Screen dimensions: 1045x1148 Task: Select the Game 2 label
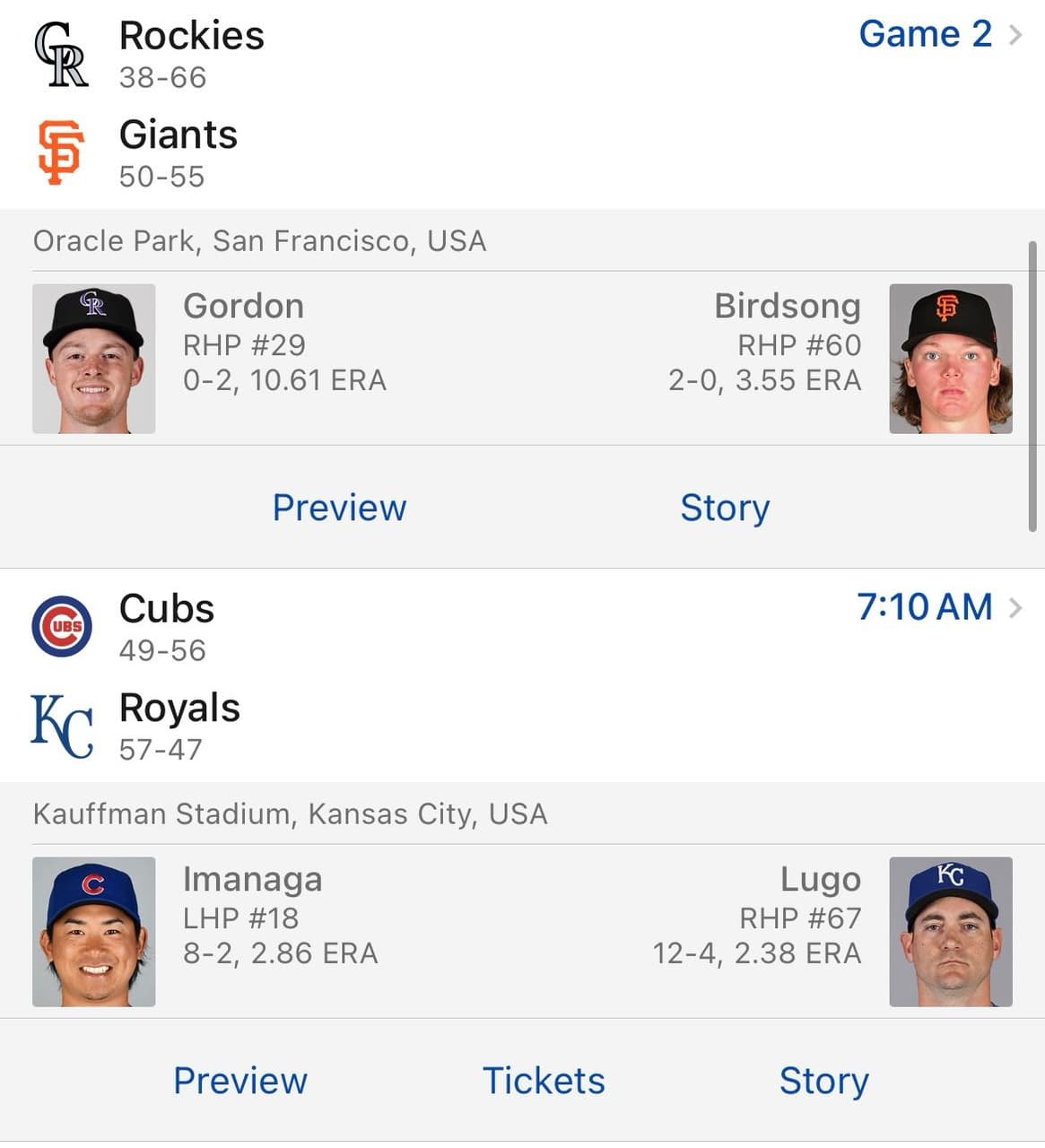coord(925,33)
